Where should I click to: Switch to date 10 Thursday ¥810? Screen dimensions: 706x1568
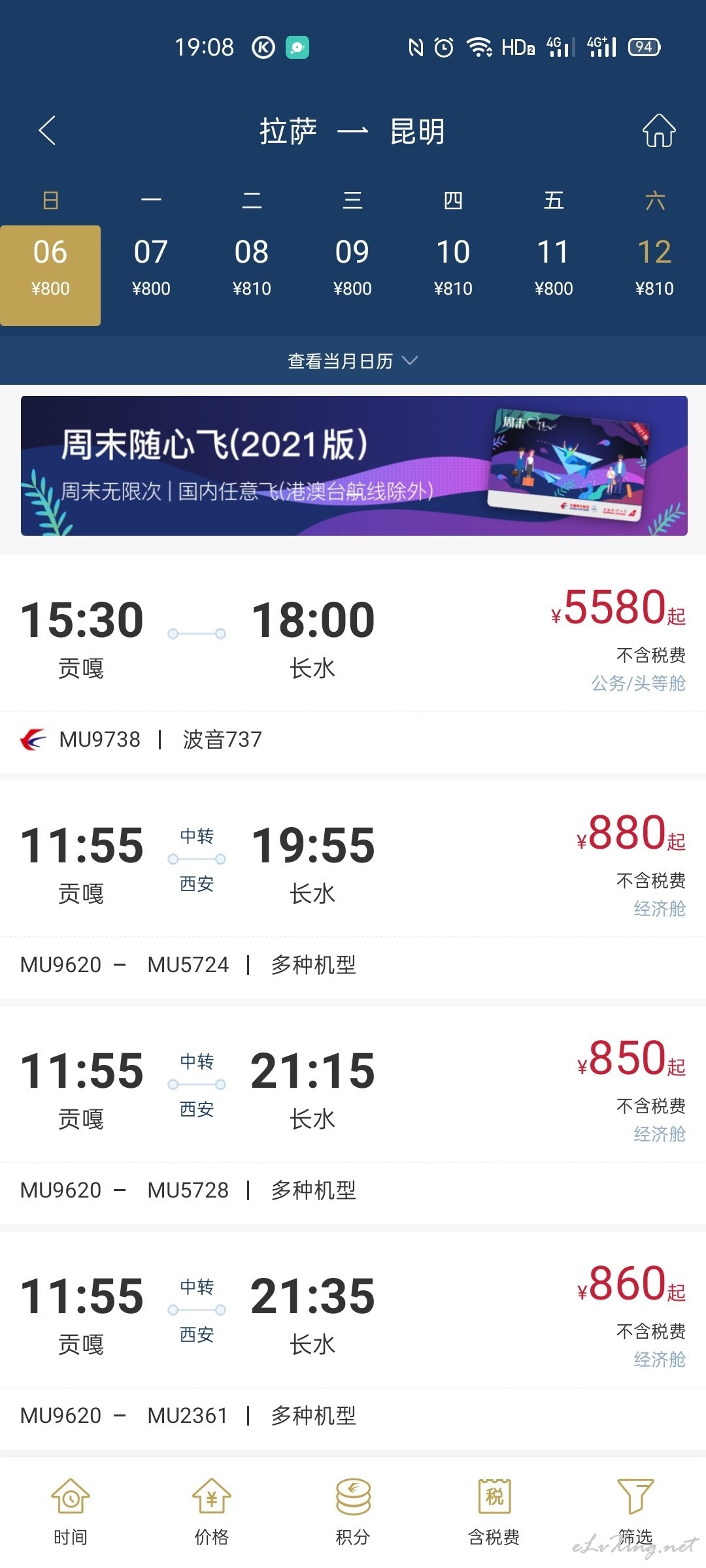click(x=453, y=274)
